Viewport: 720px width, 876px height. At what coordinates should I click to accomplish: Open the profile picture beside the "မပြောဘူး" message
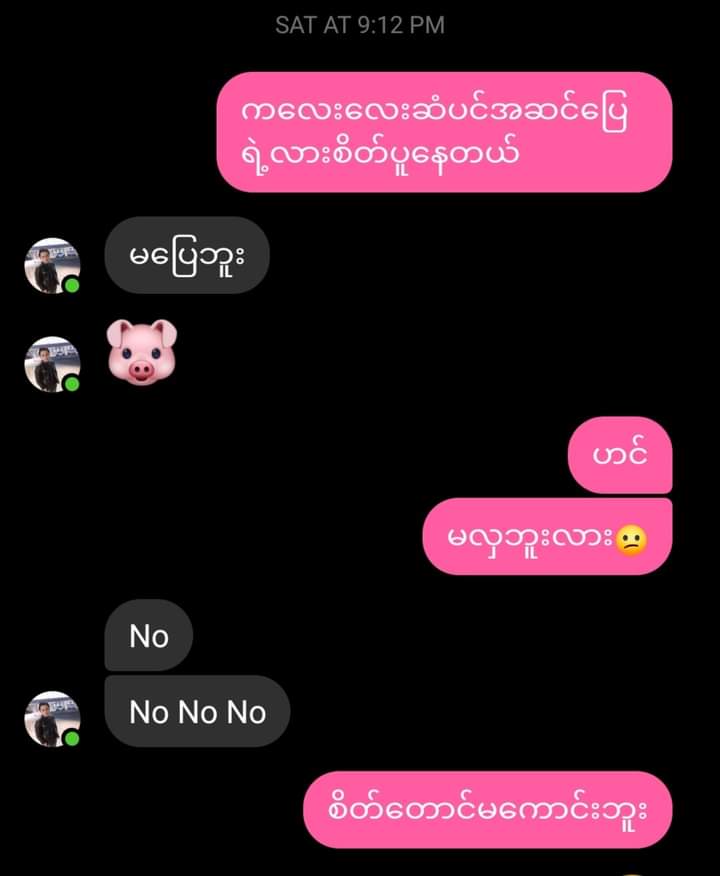pos(51,266)
